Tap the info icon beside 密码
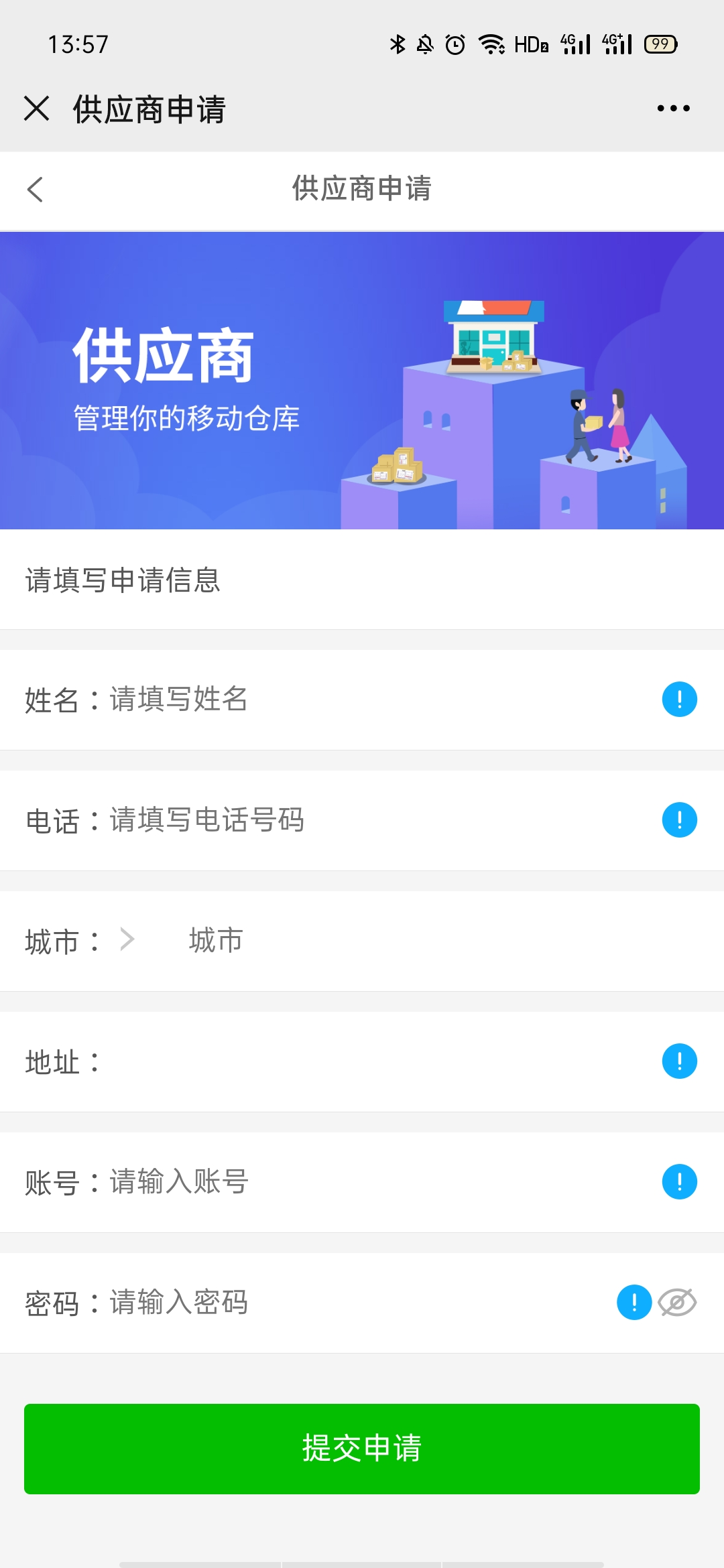Image resolution: width=724 pixels, height=1568 pixels. coord(634,1303)
